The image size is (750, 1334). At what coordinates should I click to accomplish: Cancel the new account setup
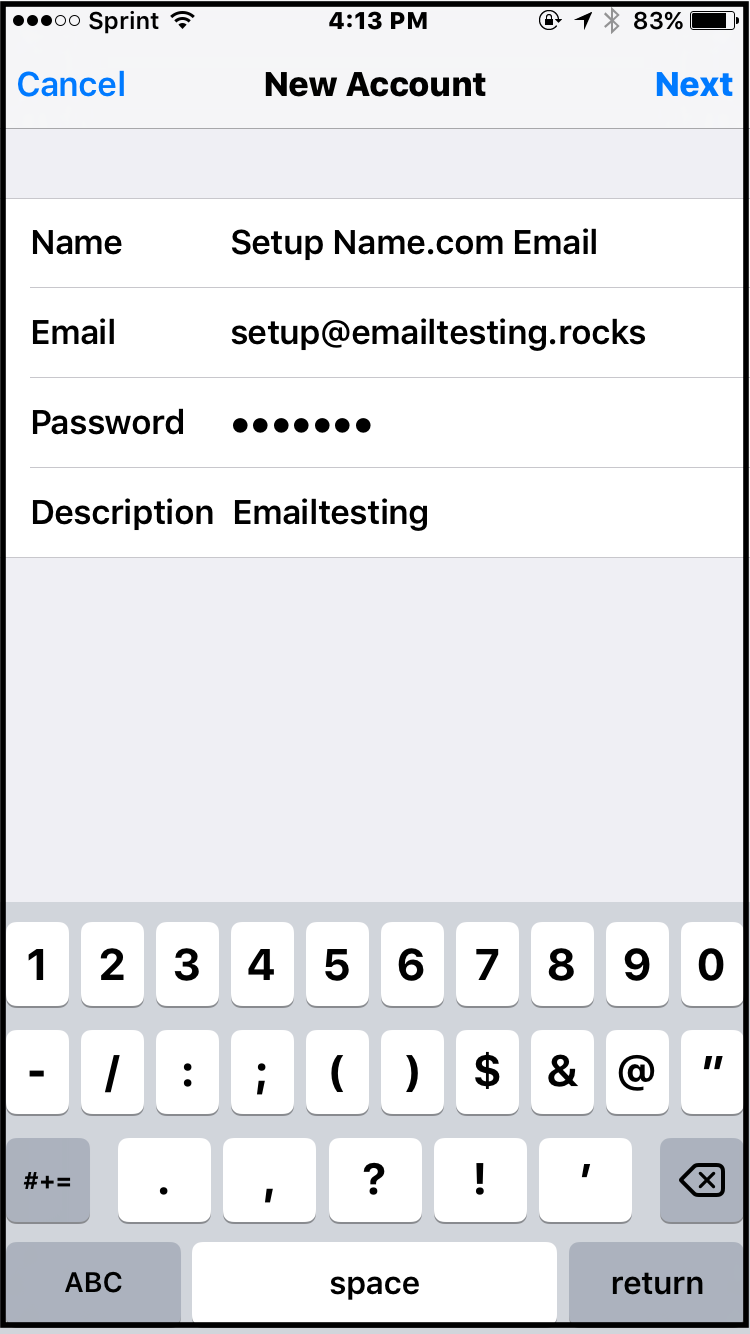(x=71, y=85)
